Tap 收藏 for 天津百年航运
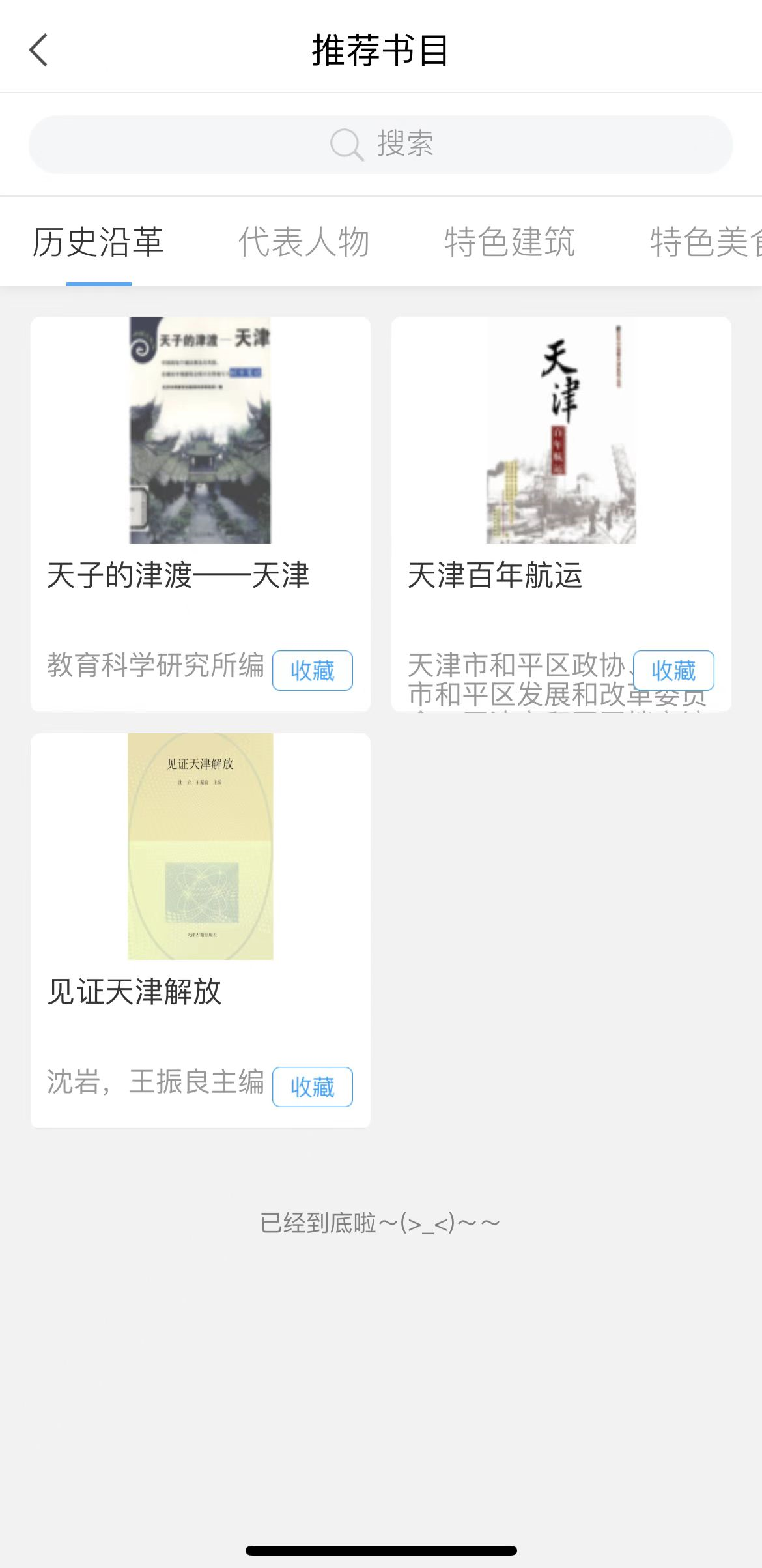Viewport: 762px width, 1568px height. point(673,670)
